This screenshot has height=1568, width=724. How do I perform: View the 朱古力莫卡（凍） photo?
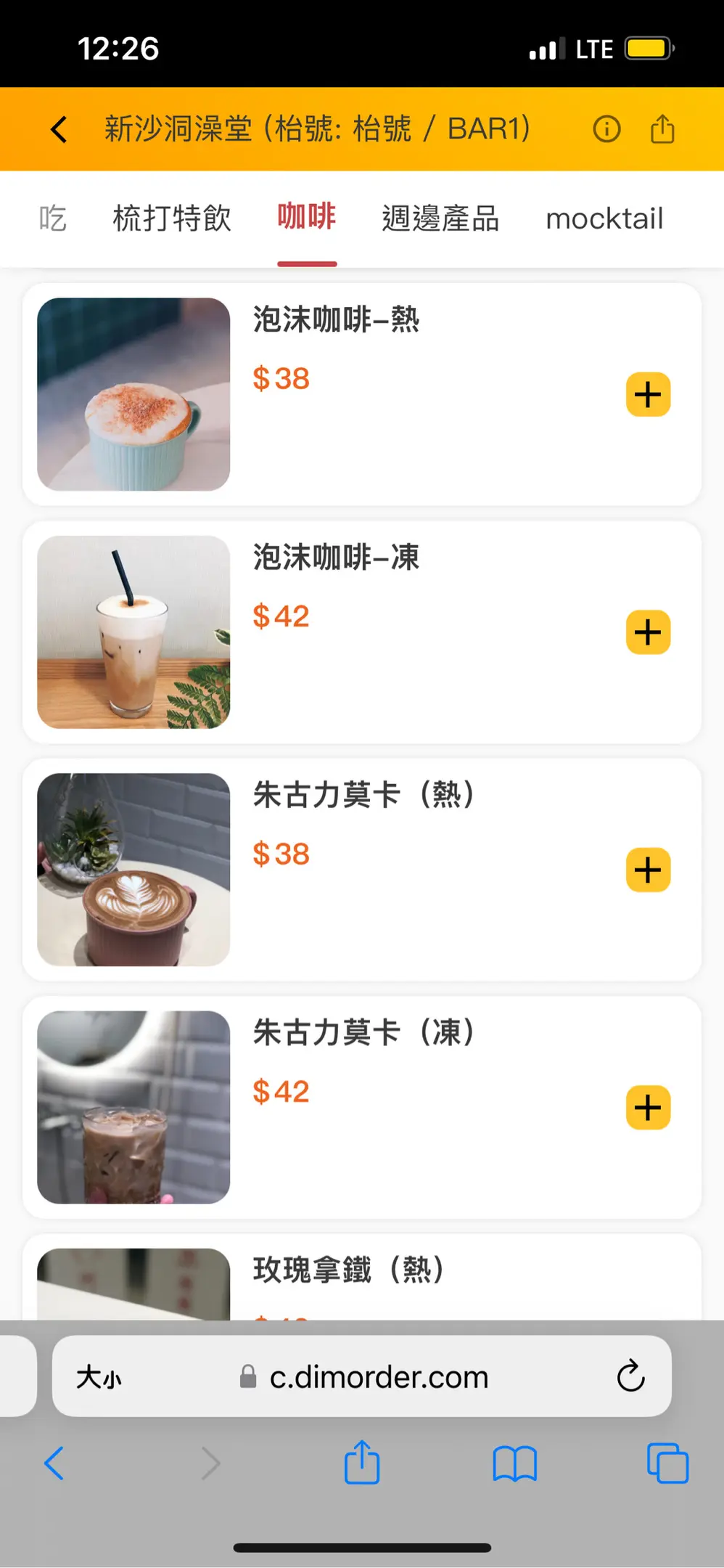click(x=133, y=1107)
